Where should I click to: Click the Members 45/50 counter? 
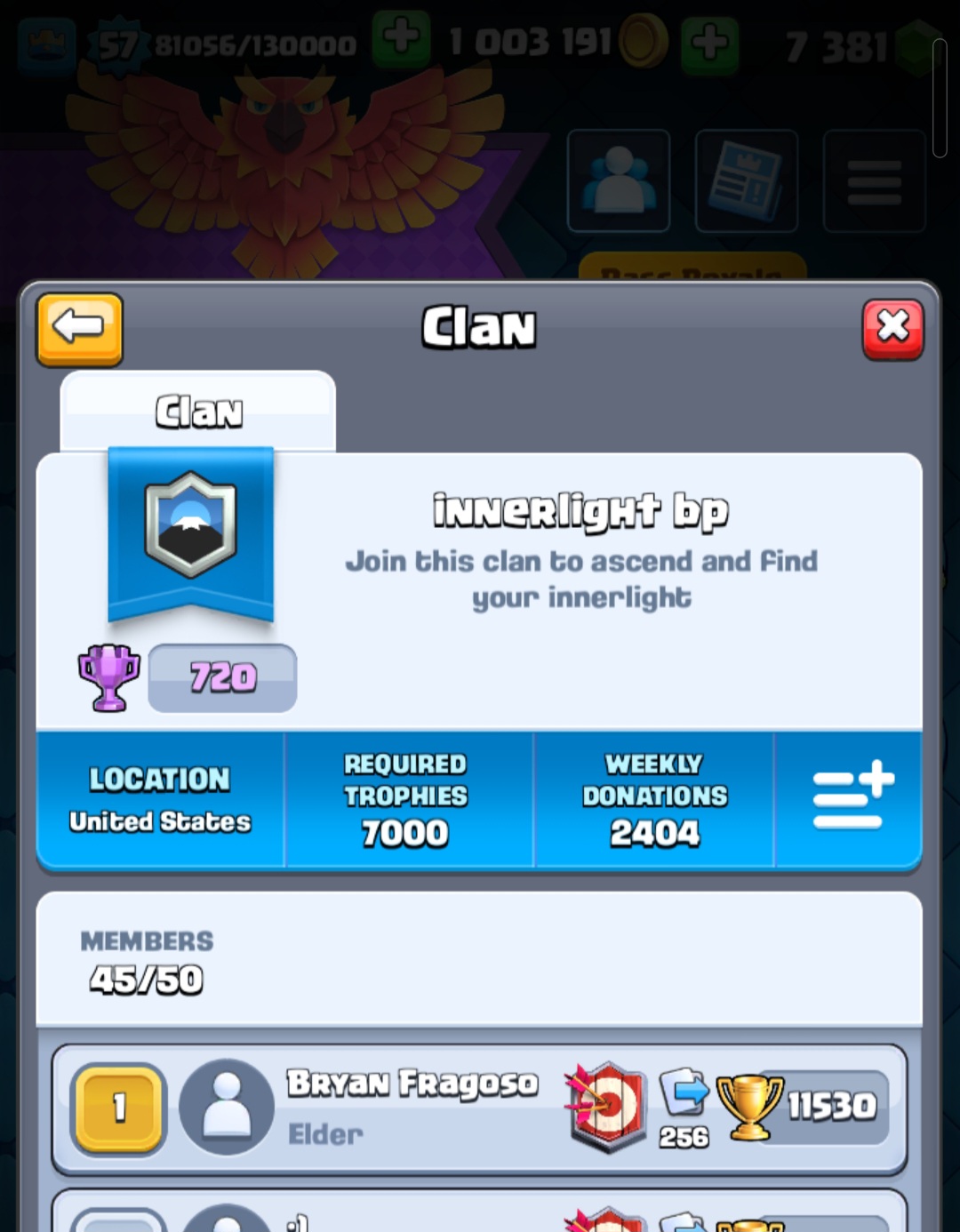(x=147, y=960)
